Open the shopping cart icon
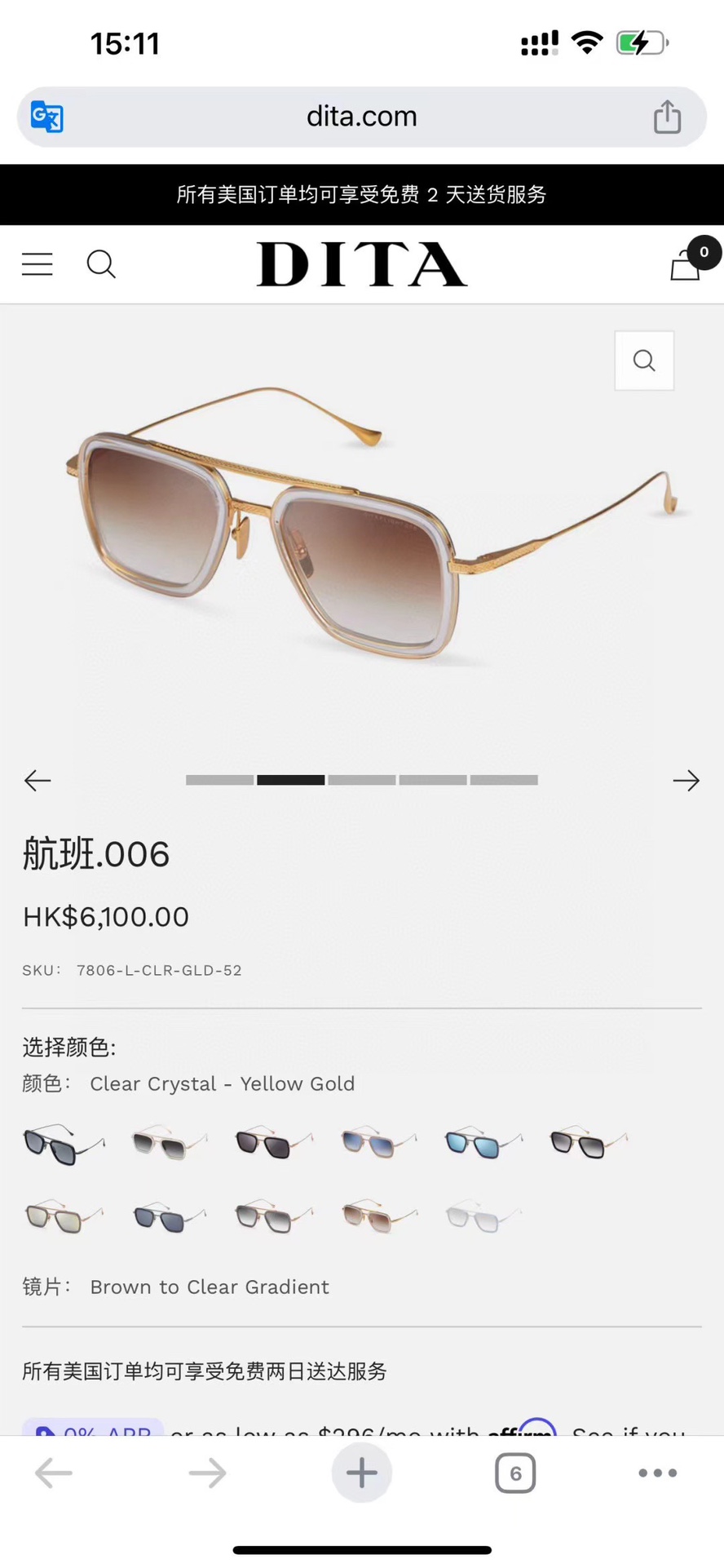 [x=685, y=265]
